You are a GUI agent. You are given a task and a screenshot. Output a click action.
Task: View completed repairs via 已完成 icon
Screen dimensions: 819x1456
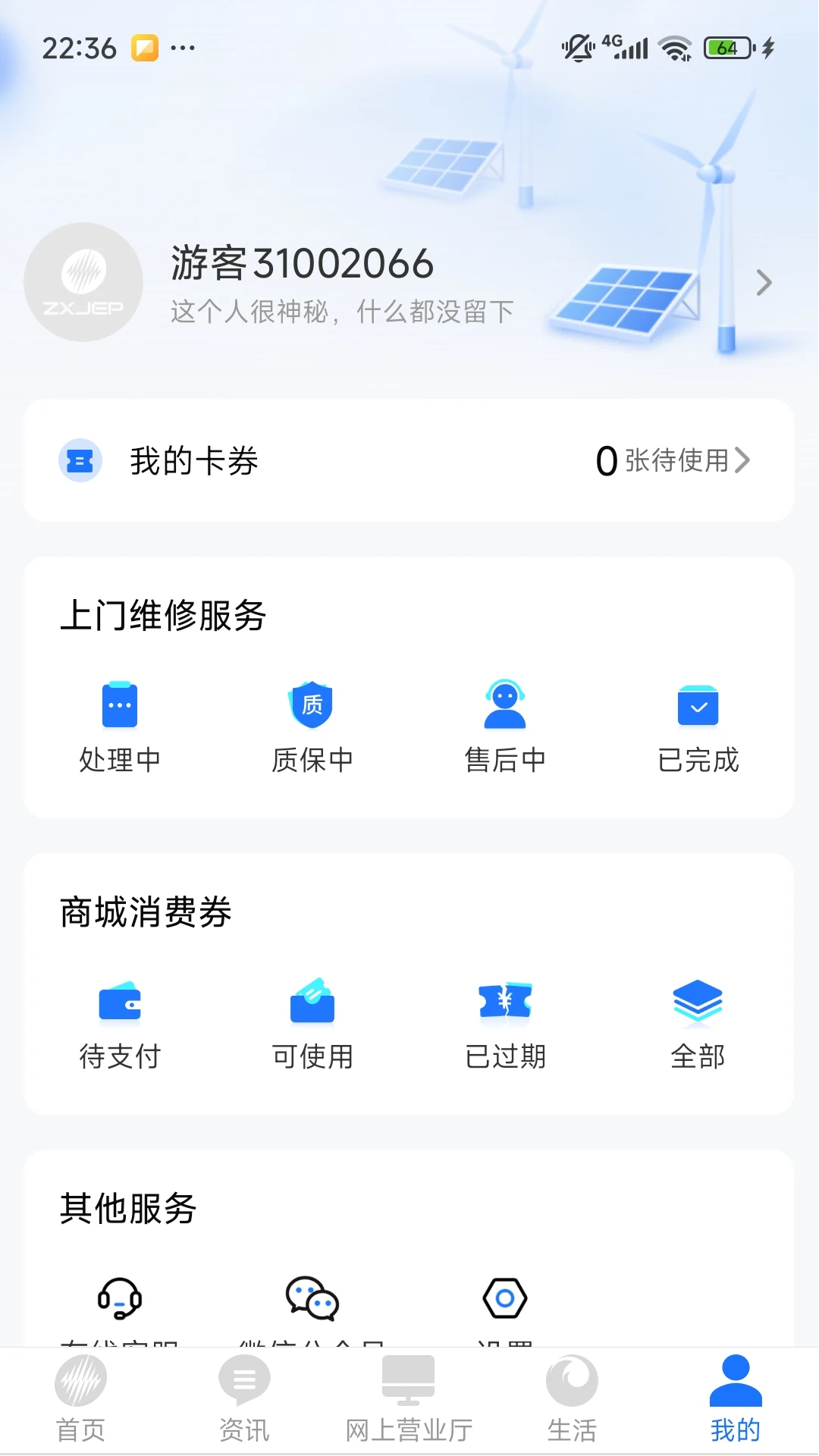tap(698, 706)
